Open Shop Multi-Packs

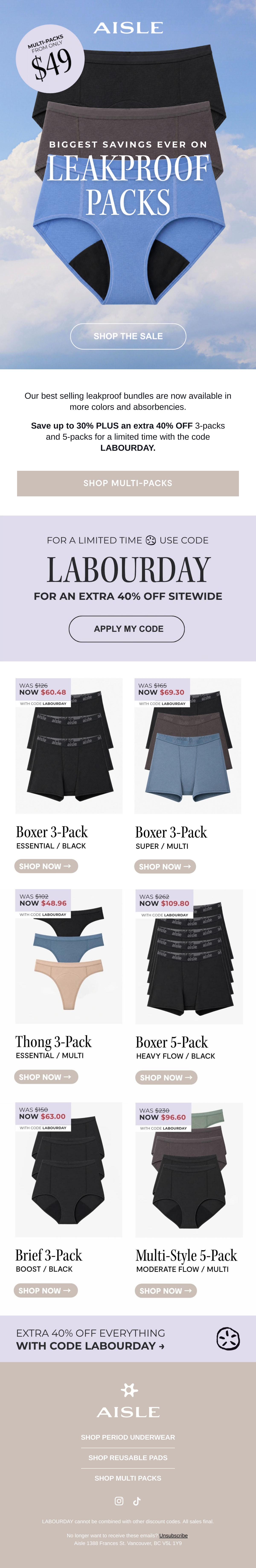(128, 483)
